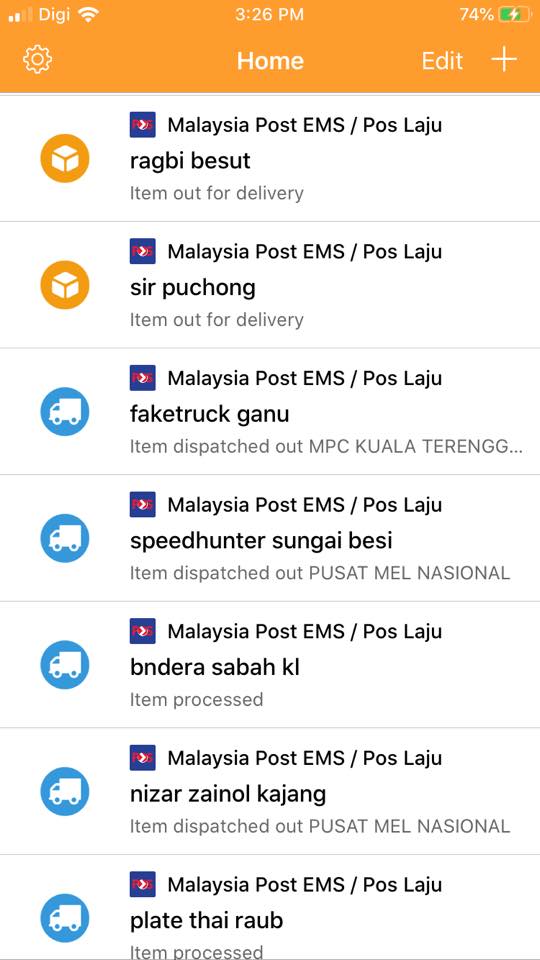Add a new parcel with plus icon
This screenshot has width=540, height=960.
(504, 60)
